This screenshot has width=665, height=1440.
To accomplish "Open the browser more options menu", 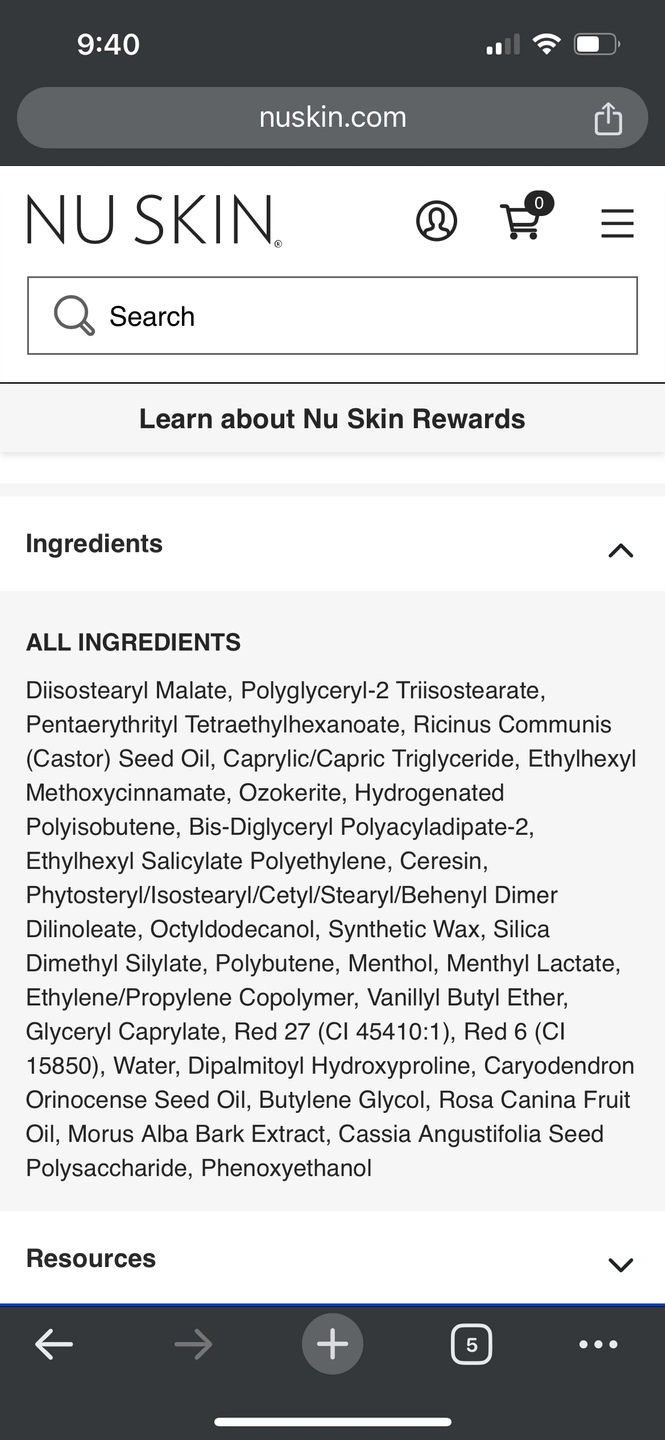I will [x=598, y=1345].
